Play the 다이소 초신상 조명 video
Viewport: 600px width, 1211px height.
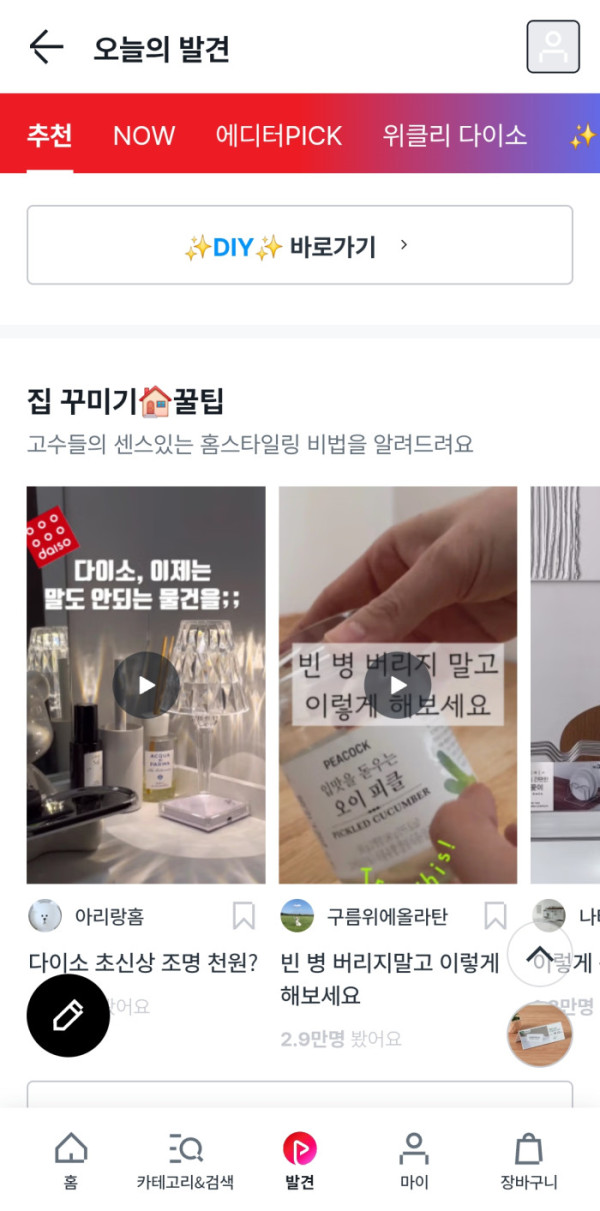coord(146,685)
